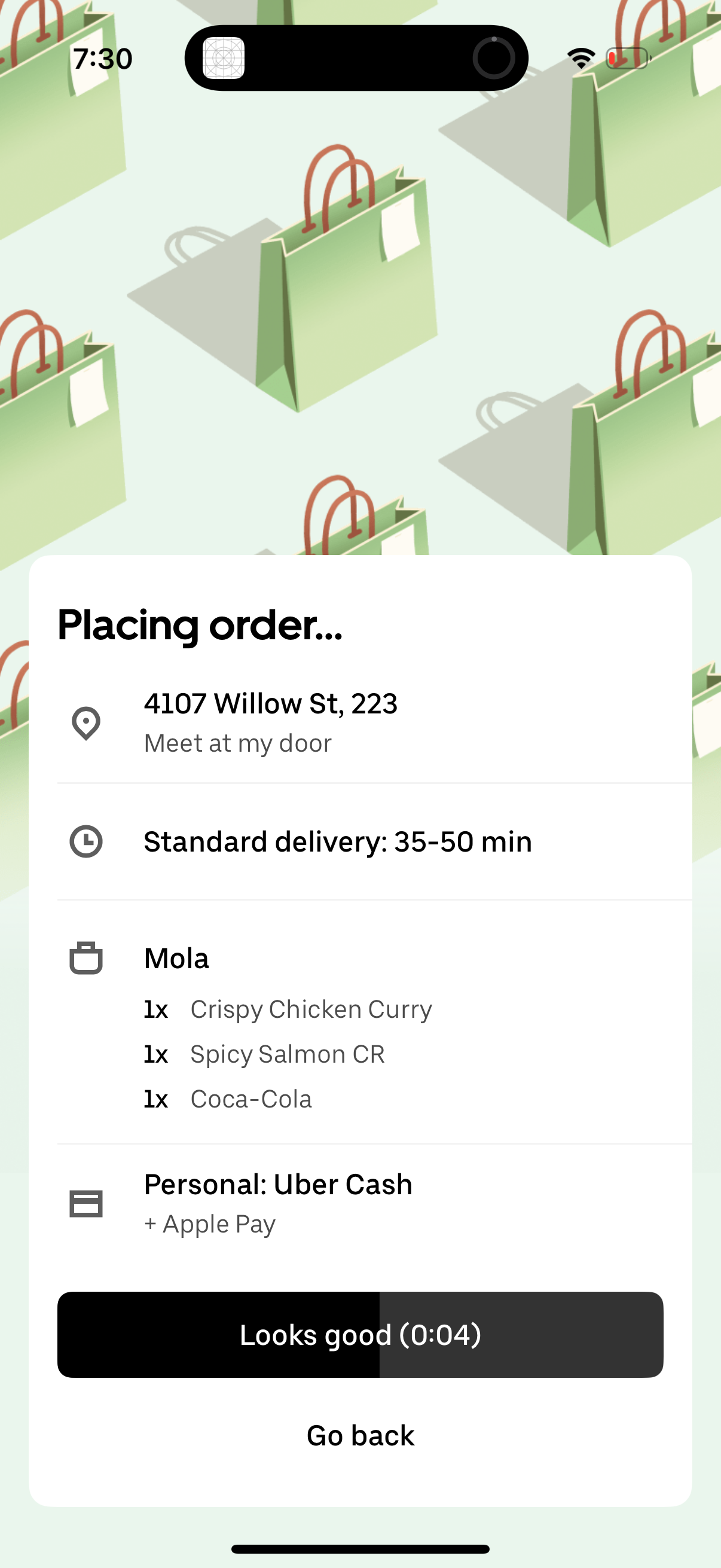Change the Meet at my door option
This screenshot has width=721, height=1568.
pyautogui.click(x=238, y=743)
